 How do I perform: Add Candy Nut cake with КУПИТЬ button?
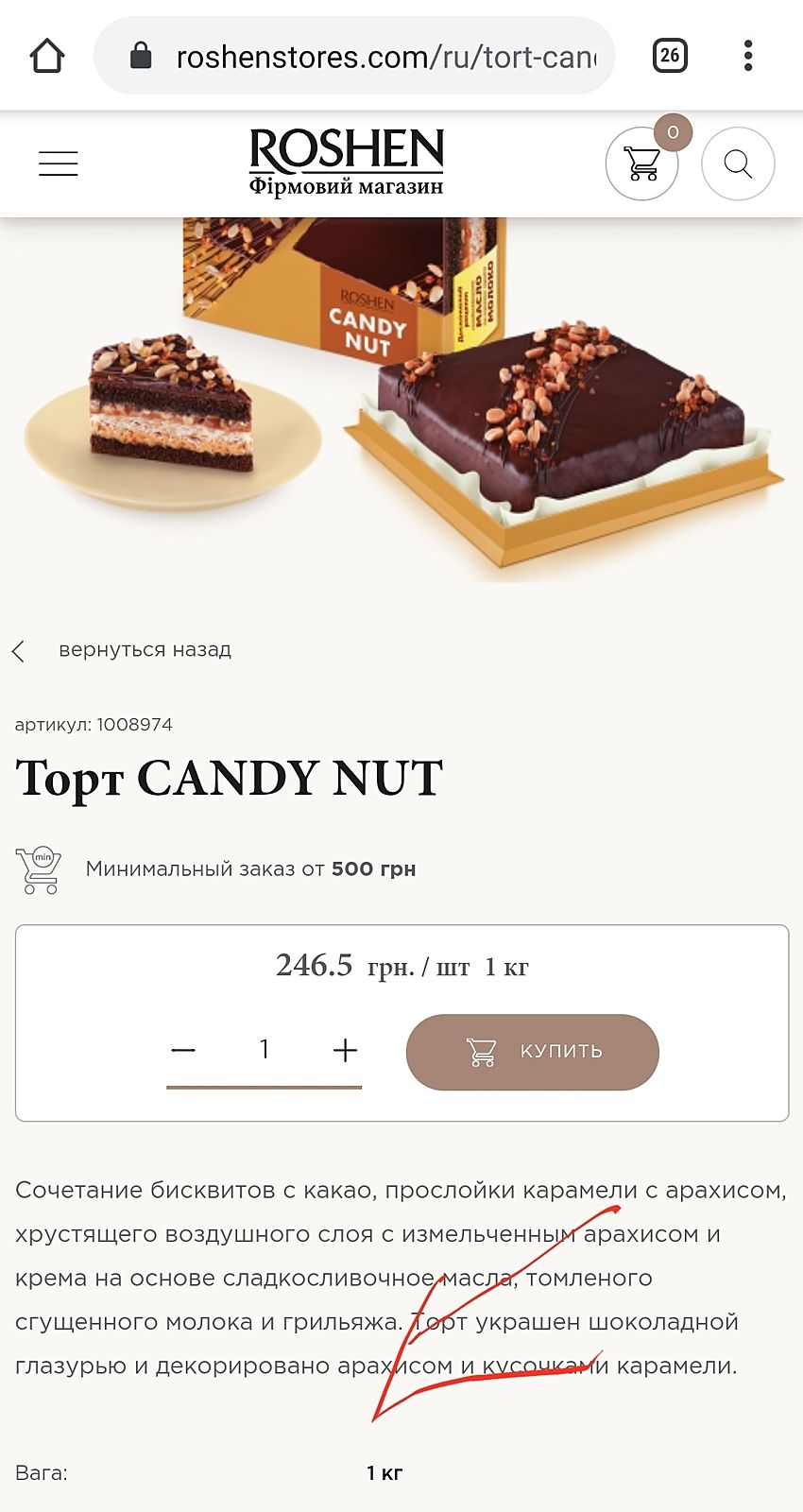tap(532, 1052)
